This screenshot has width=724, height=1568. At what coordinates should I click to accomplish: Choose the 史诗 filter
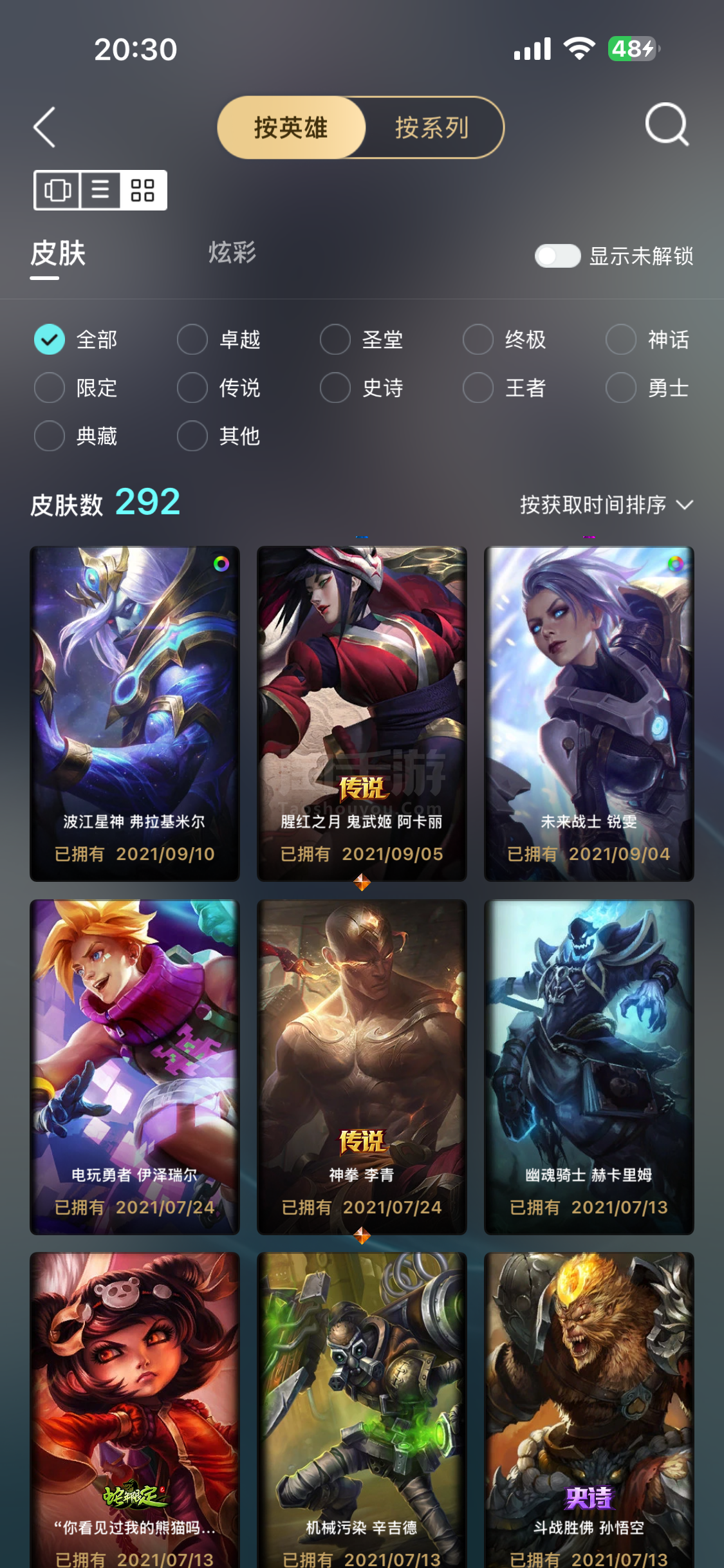(361, 388)
